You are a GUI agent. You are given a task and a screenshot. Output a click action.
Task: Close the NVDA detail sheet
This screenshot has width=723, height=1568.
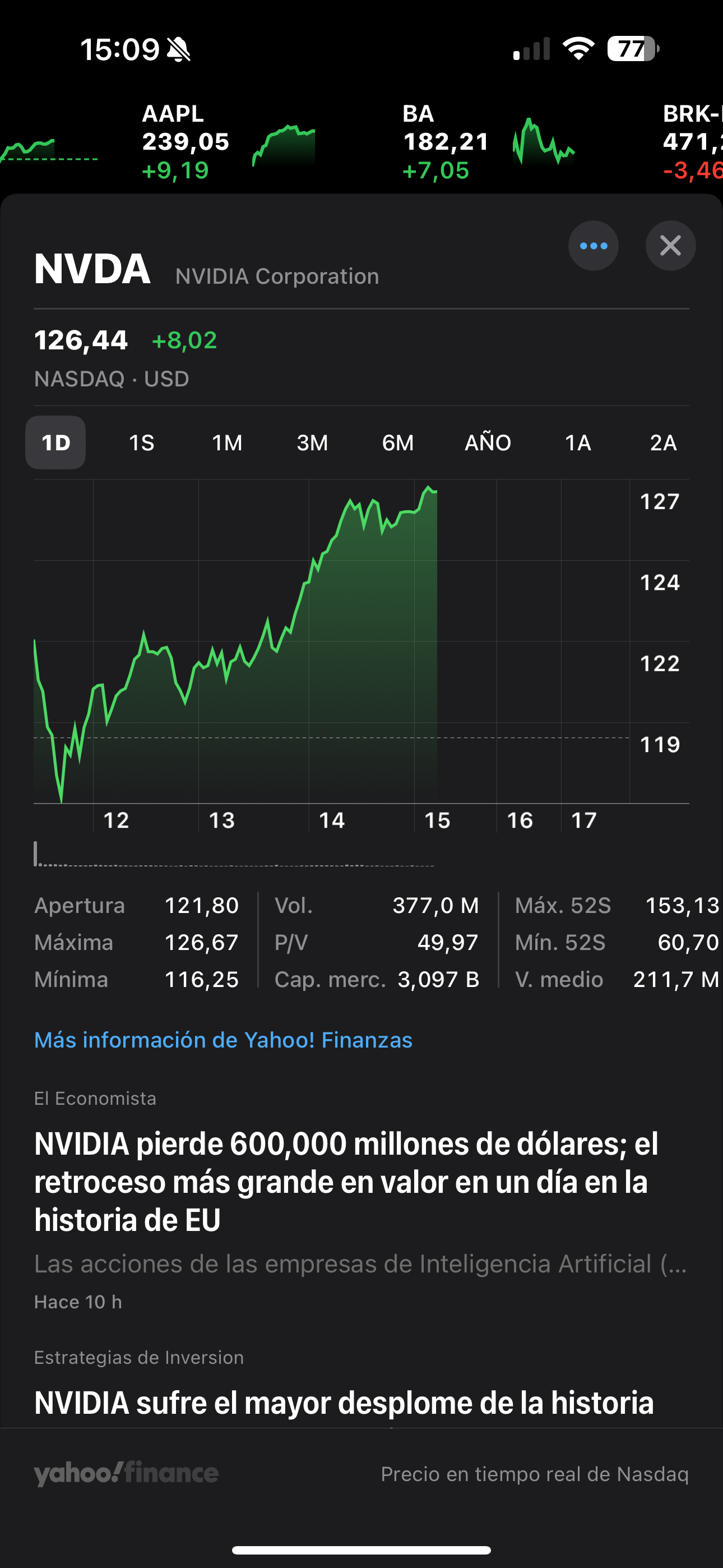click(x=670, y=246)
